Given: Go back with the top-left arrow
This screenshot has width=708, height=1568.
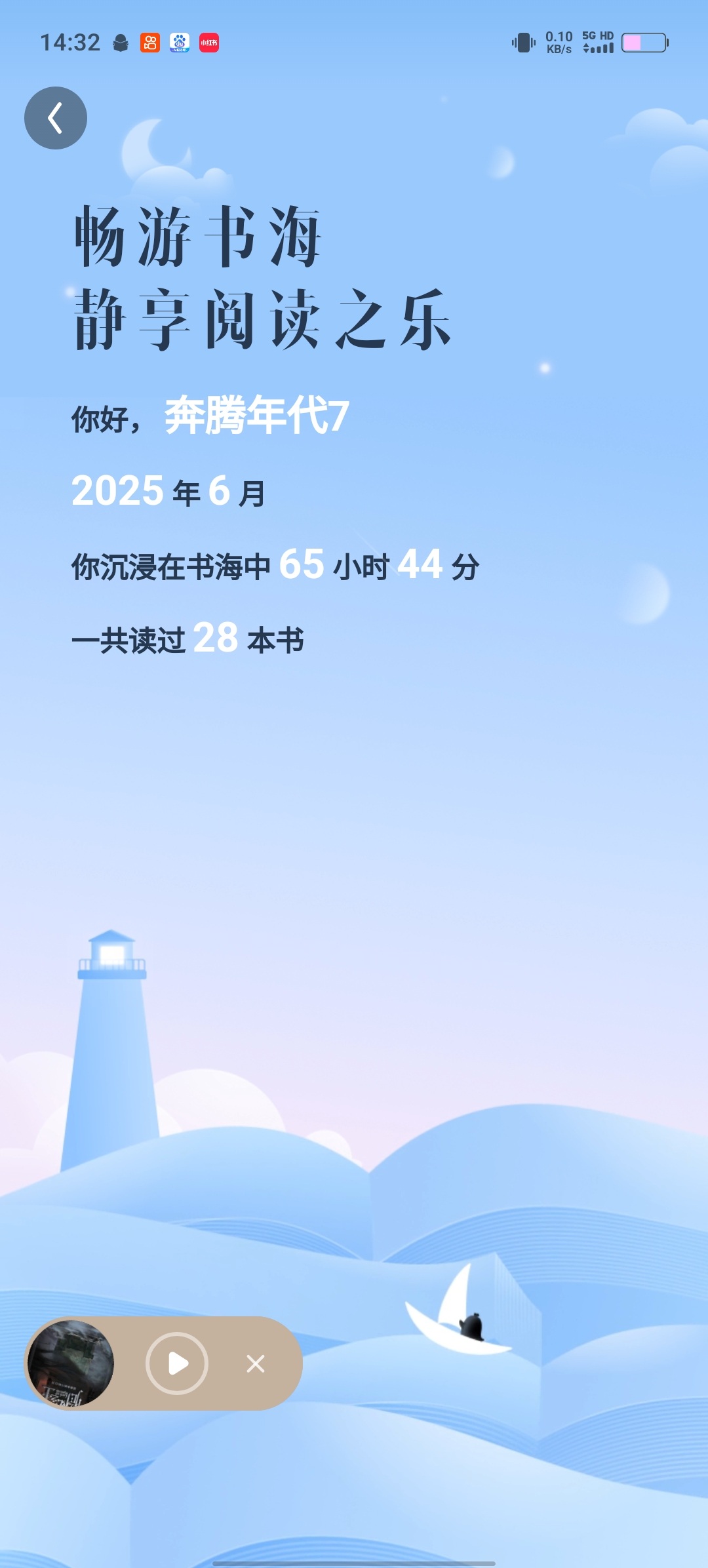Looking at the screenshot, I should click(x=56, y=118).
